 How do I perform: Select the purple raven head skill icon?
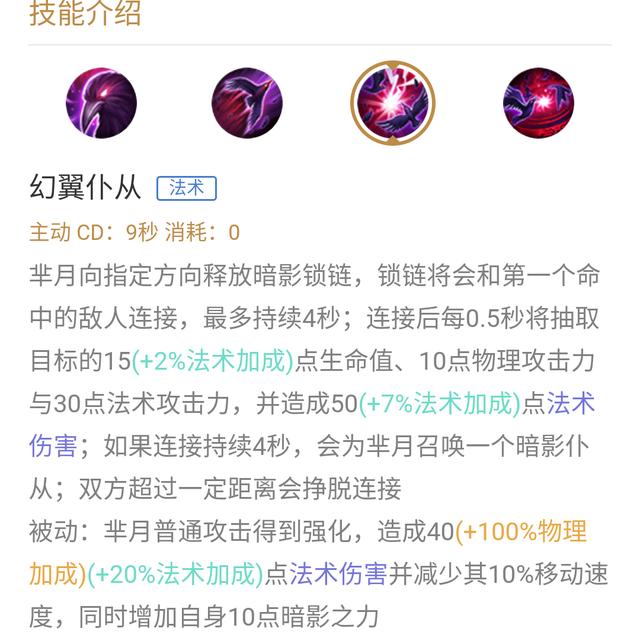(x=101, y=103)
